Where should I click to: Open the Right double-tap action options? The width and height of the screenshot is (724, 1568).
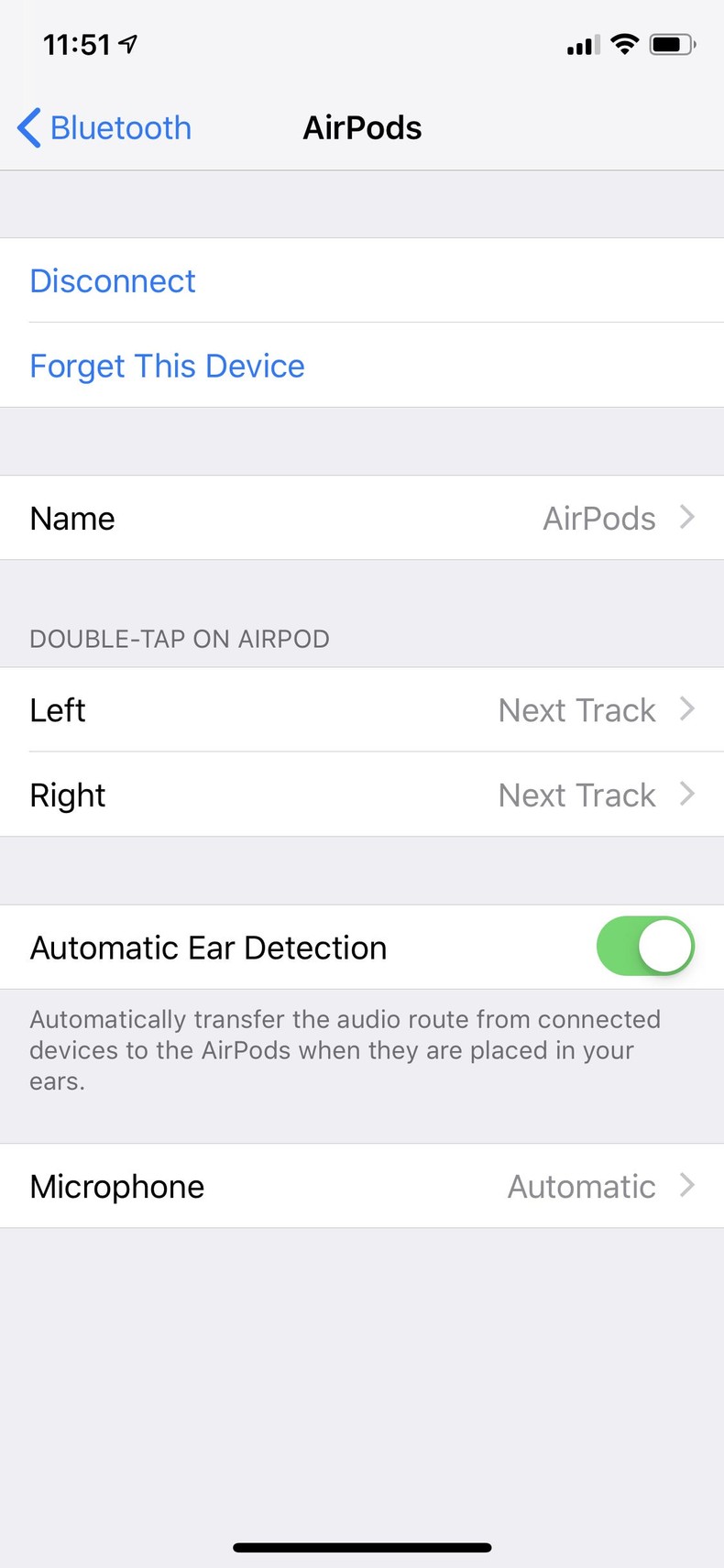(x=362, y=795)
